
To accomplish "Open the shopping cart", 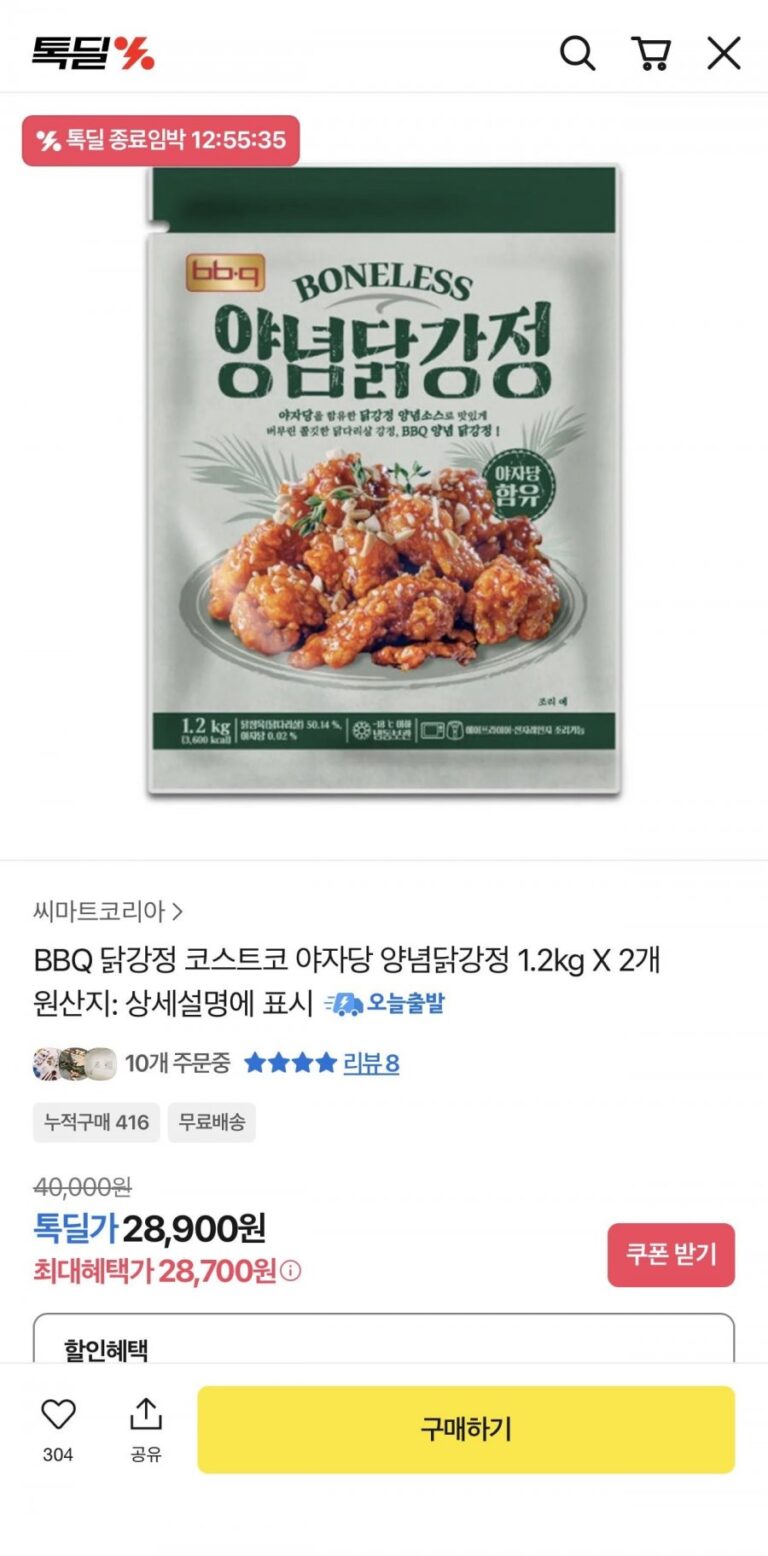I will 651,53.
